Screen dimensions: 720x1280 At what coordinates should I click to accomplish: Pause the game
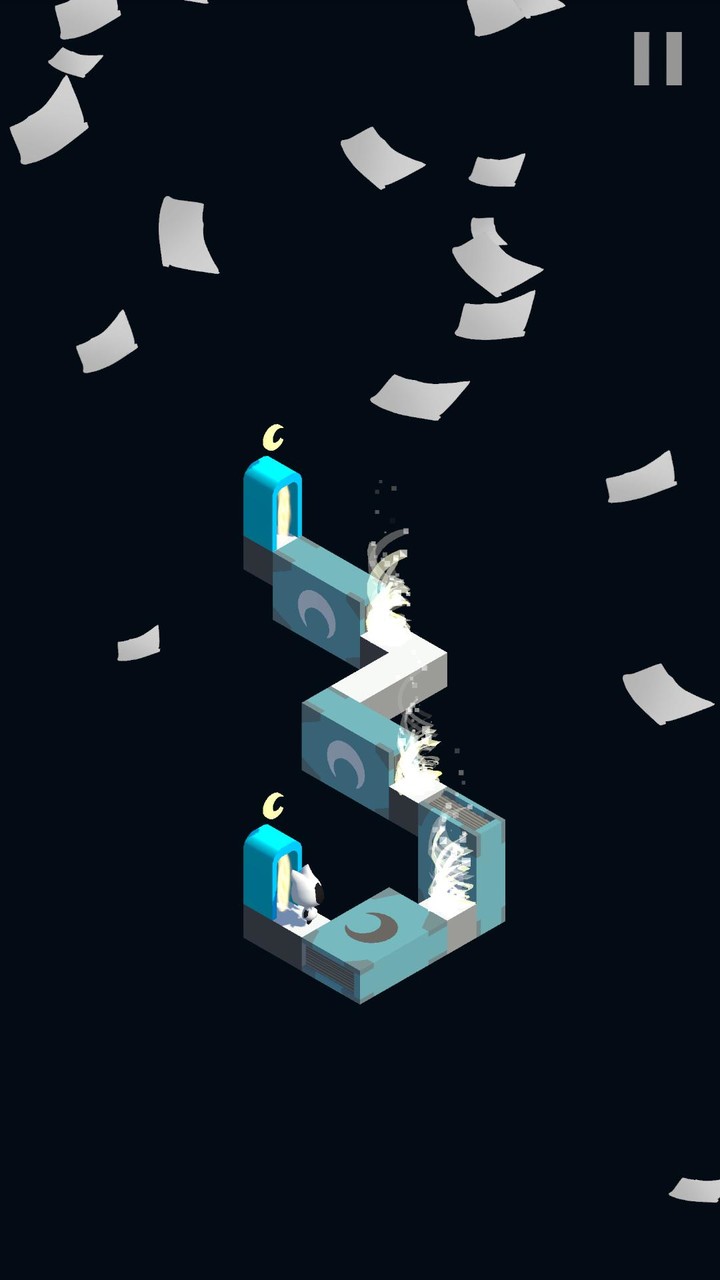(x=657, y=58)
